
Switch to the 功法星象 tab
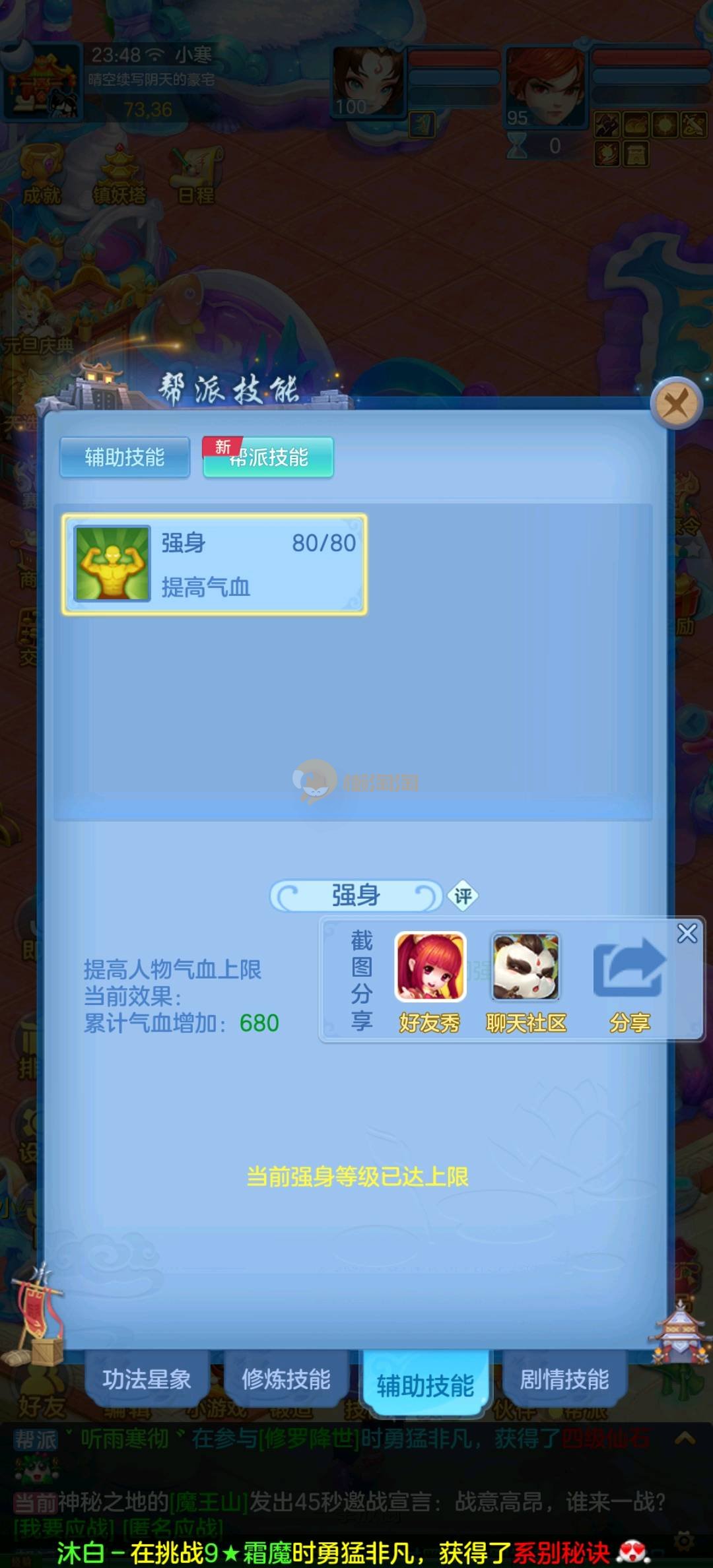pyautogui.click(x=147, y=1380)
